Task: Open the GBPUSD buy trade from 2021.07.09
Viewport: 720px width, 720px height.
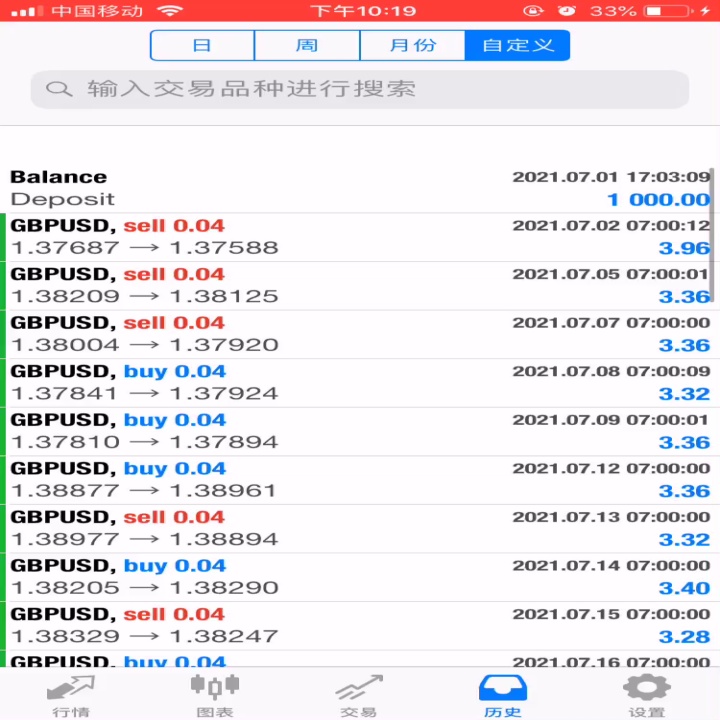Action: coord(360,432)
